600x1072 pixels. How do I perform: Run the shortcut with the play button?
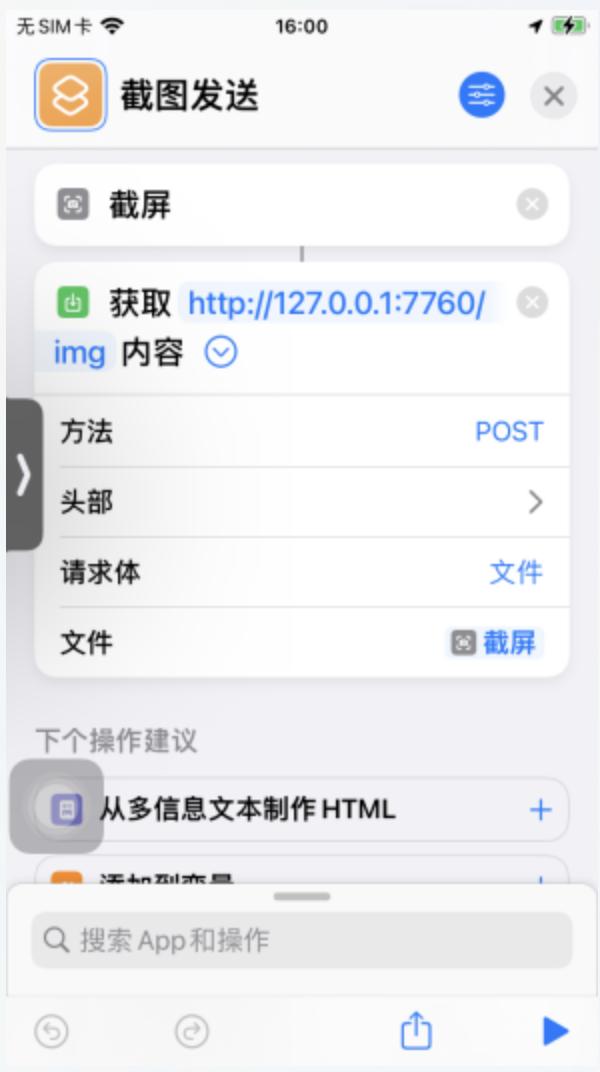tap(554, 1031)
